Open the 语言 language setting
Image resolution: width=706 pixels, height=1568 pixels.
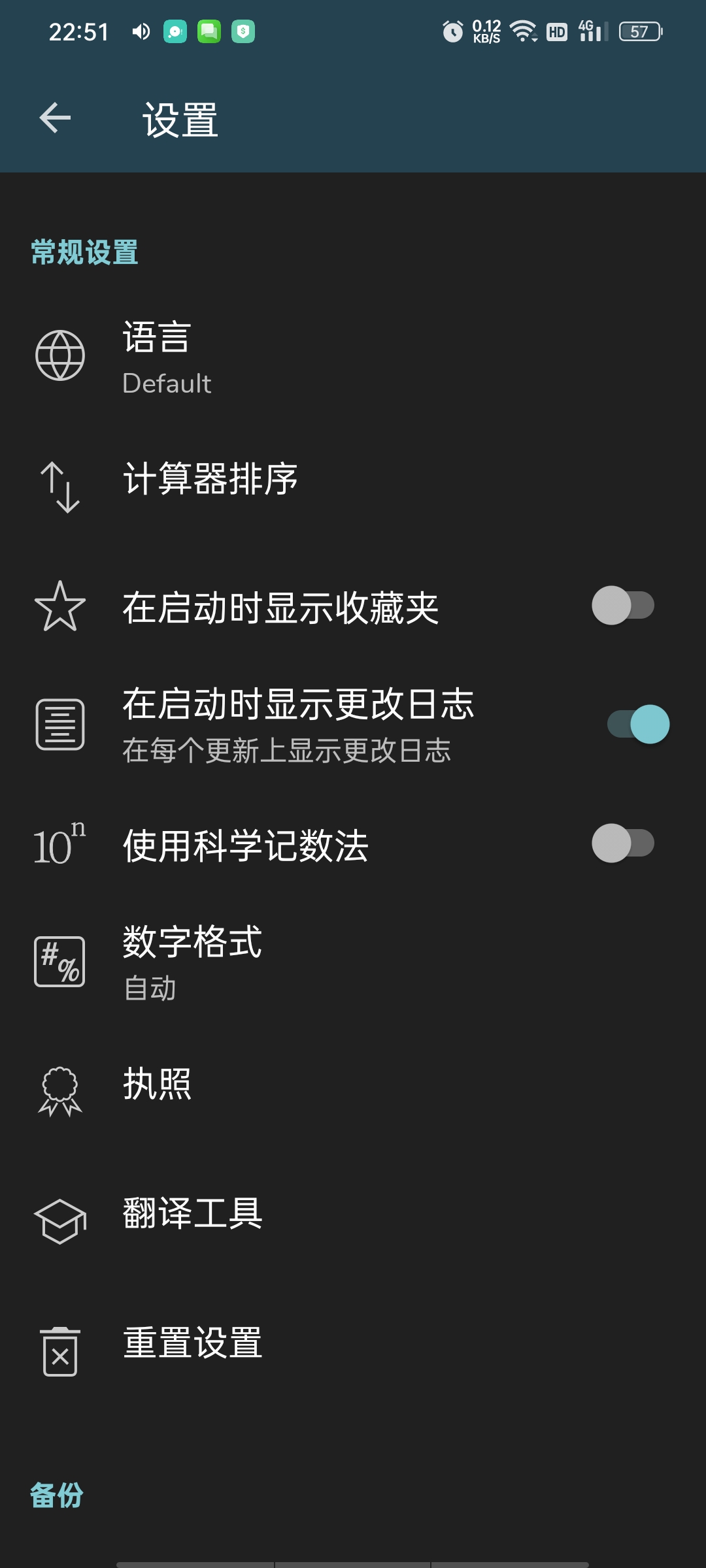pos(353,356)
